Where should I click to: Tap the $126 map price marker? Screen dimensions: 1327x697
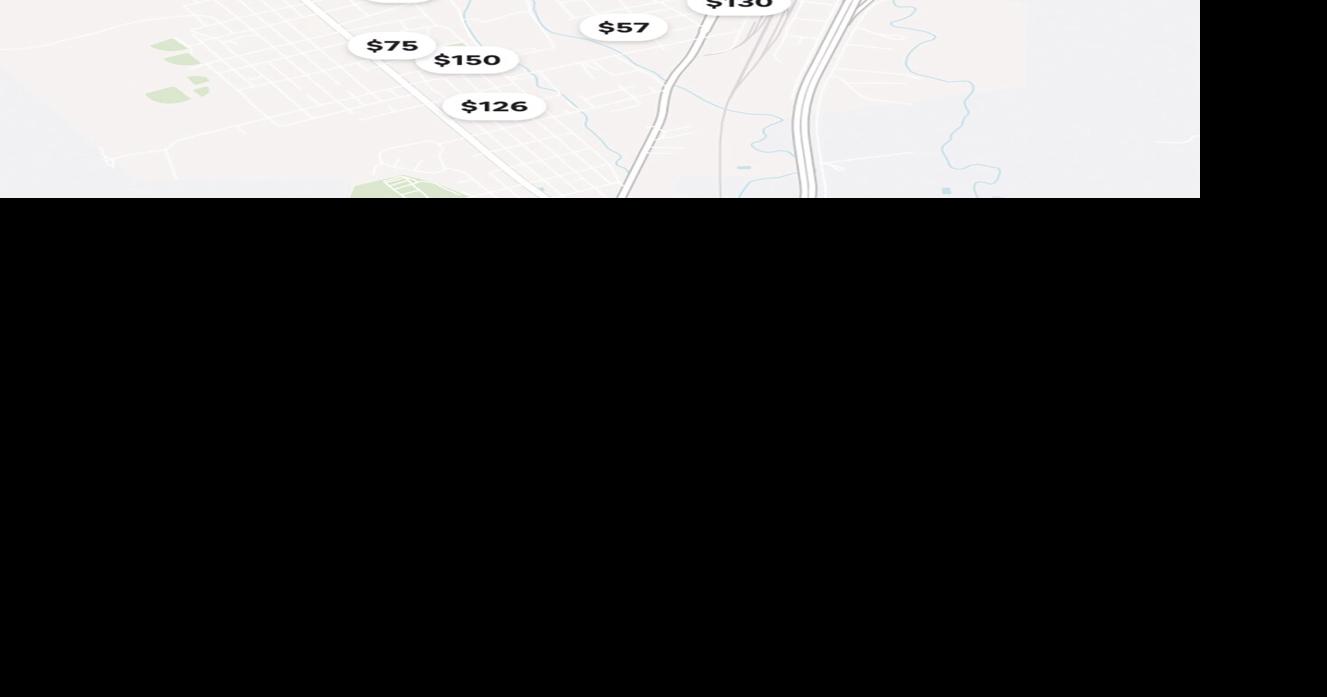tap(494, 106)
